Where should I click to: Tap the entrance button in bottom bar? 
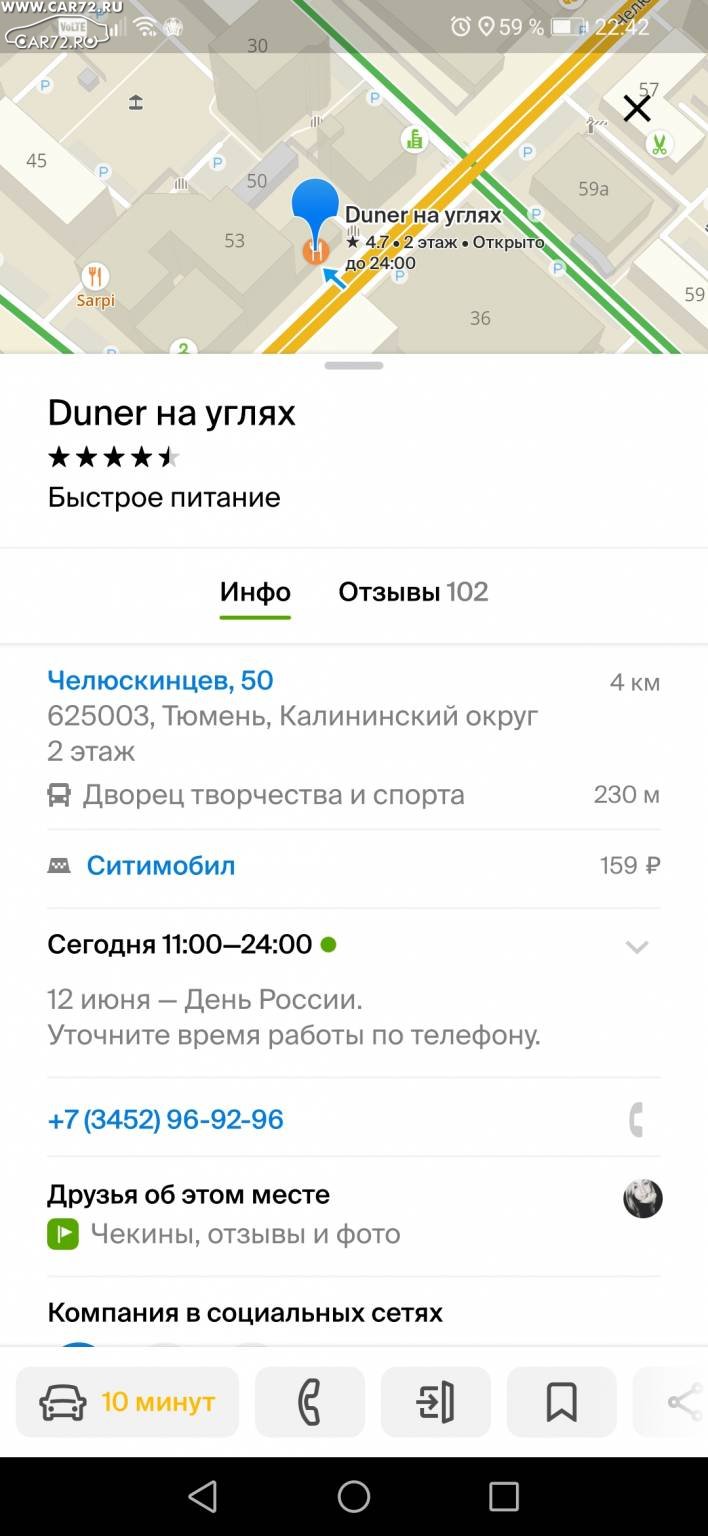pos(436,1402)
